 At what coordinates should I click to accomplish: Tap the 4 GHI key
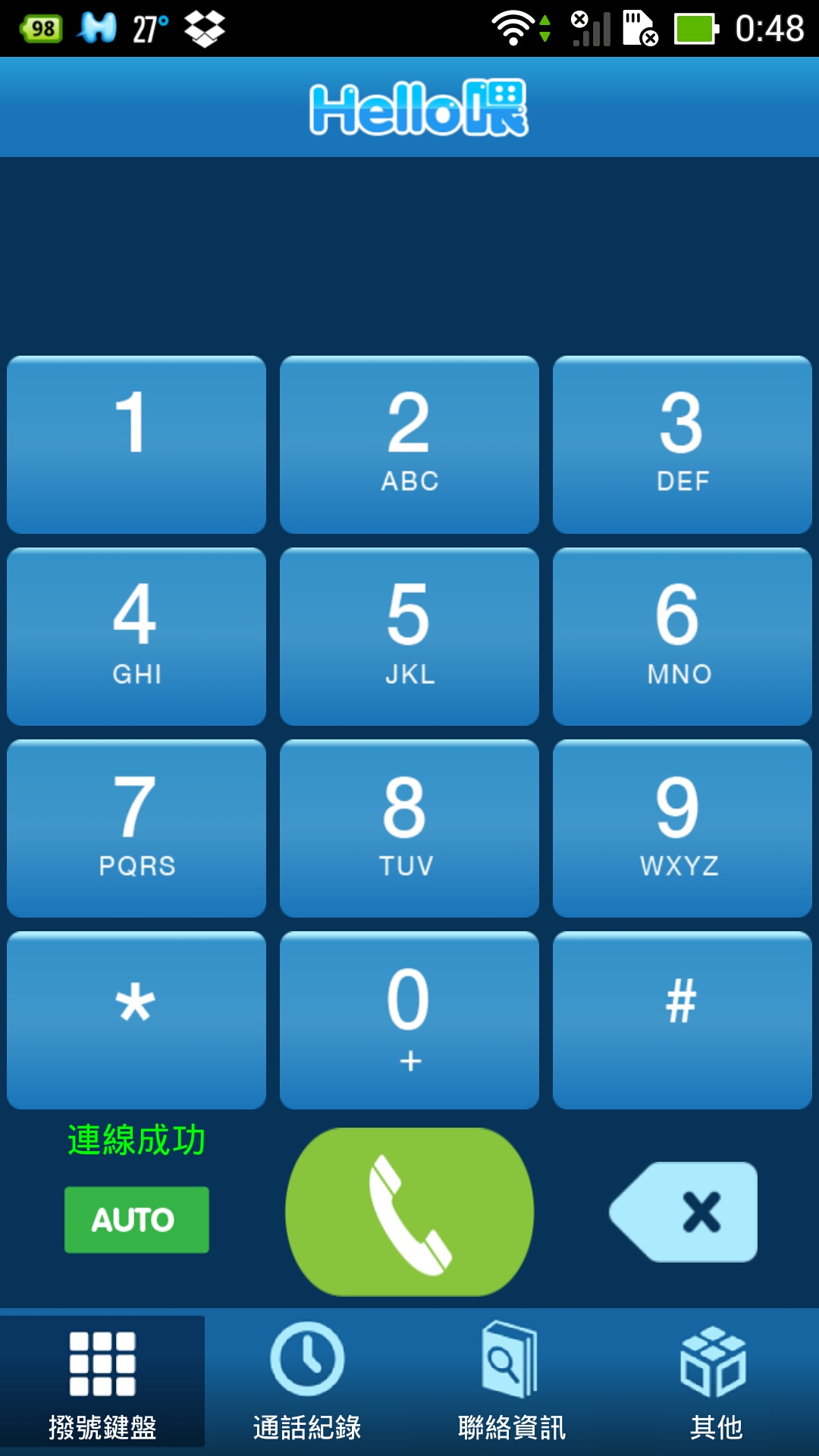pos(136,636)
